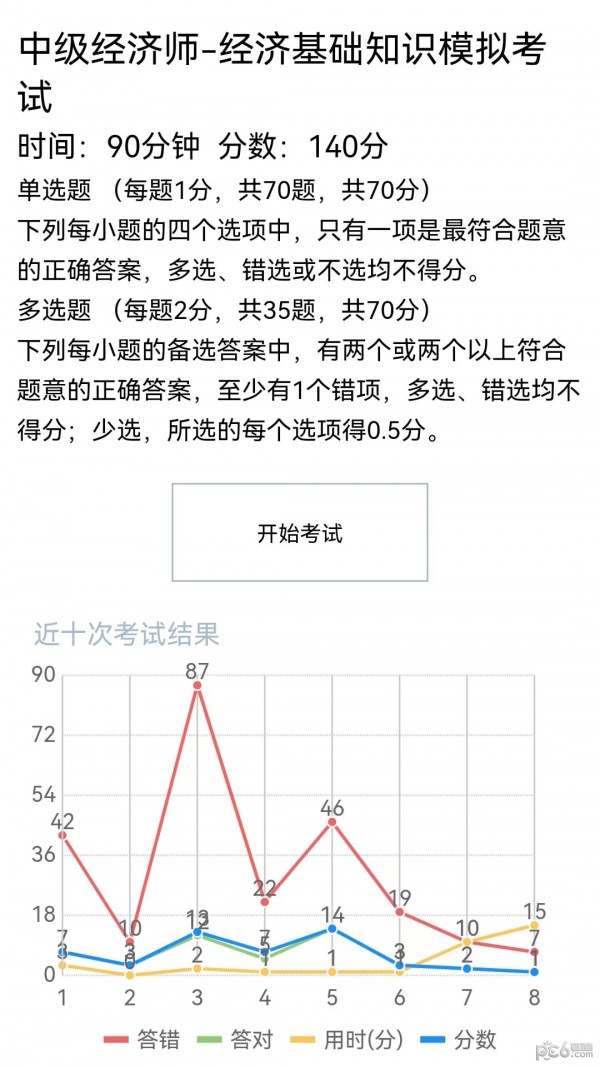Toggle the 答错 legend series
Screen dimensions: 600x1067
[142, 1039]
